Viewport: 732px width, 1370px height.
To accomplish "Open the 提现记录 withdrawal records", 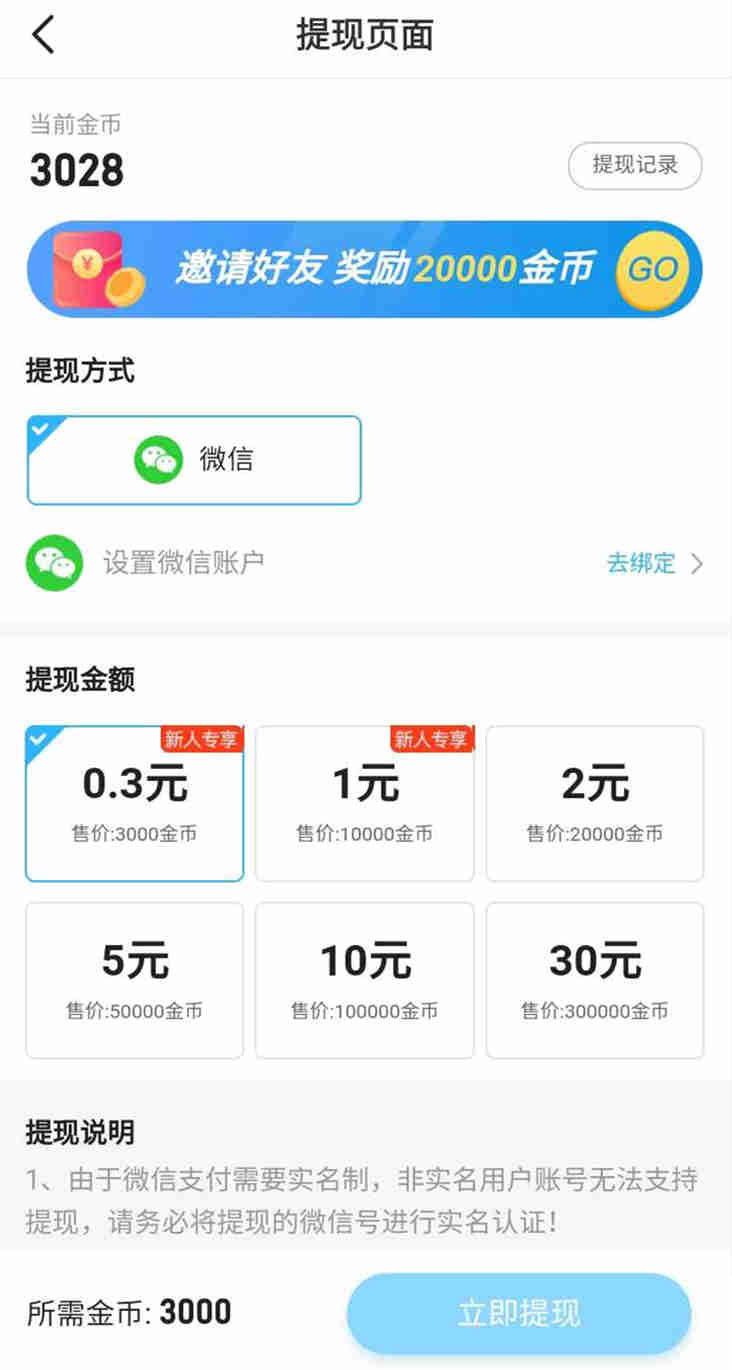I will pos(635,166).
